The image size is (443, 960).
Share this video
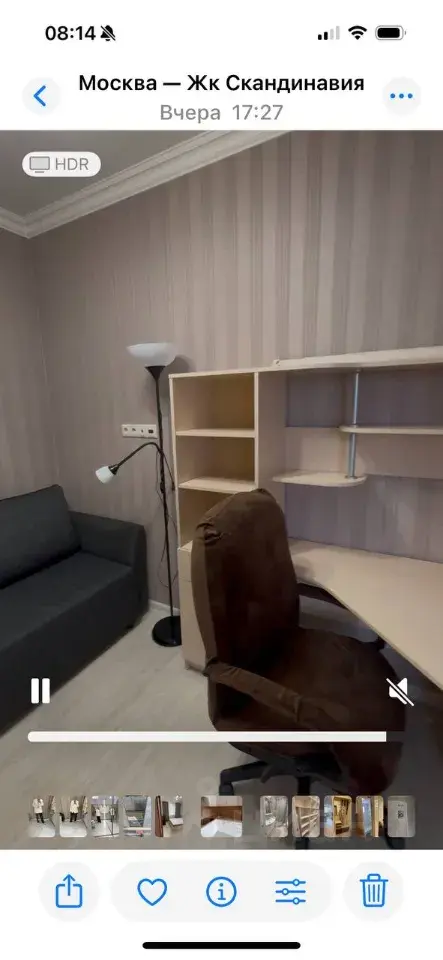click(69, 891)
